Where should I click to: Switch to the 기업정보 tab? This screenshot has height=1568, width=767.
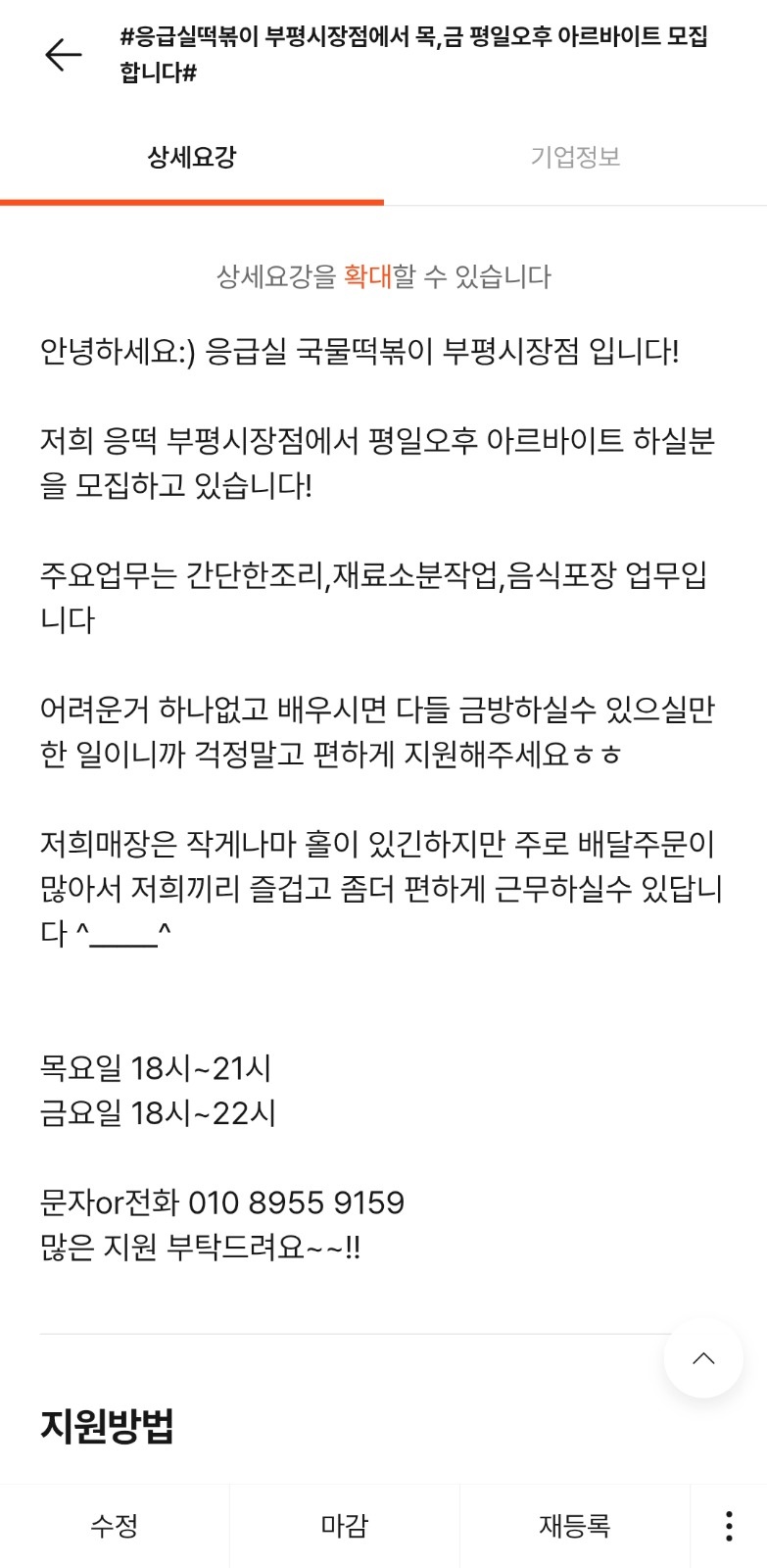(576, 157)
